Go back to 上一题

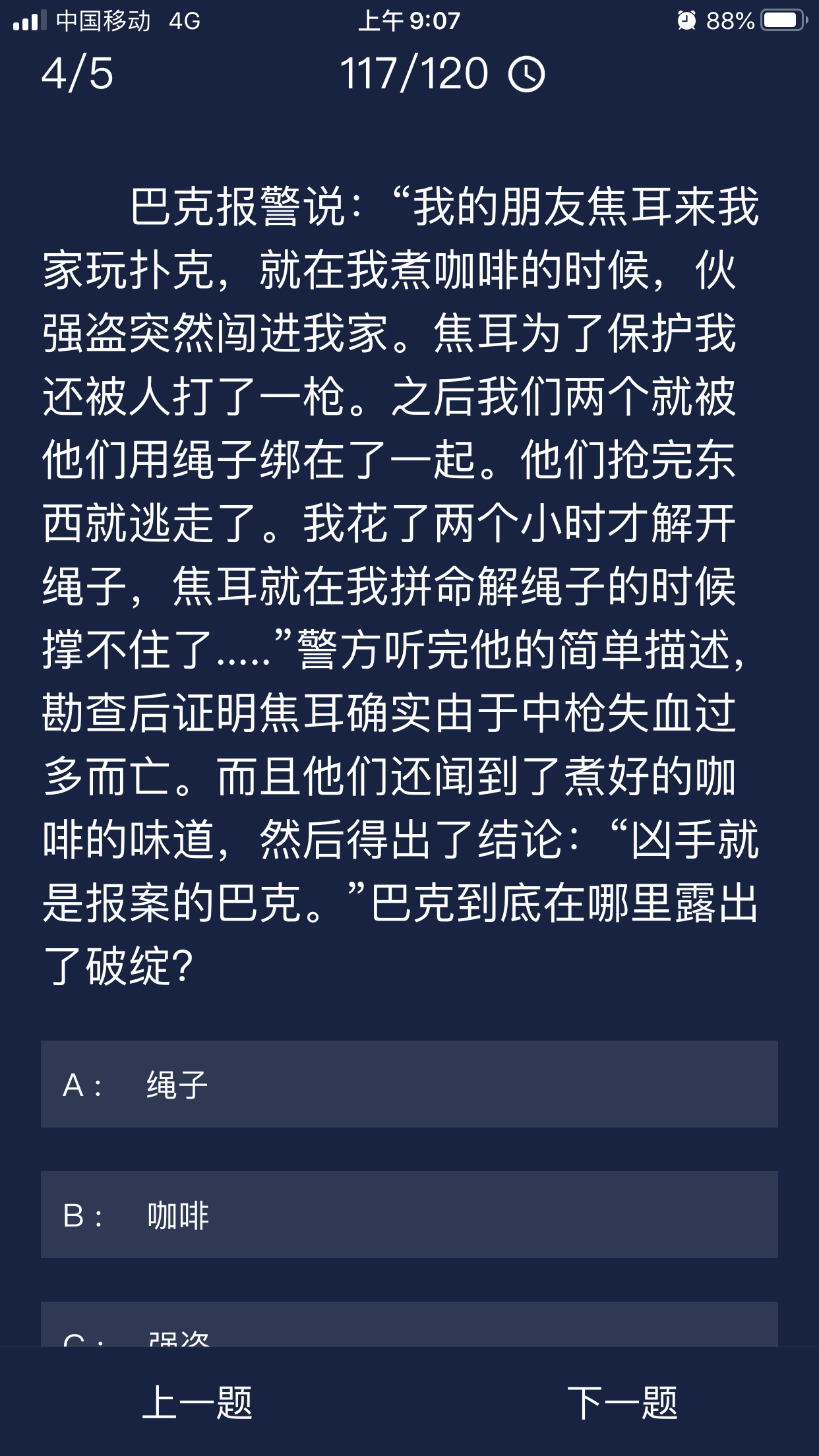click(197, 1402)
